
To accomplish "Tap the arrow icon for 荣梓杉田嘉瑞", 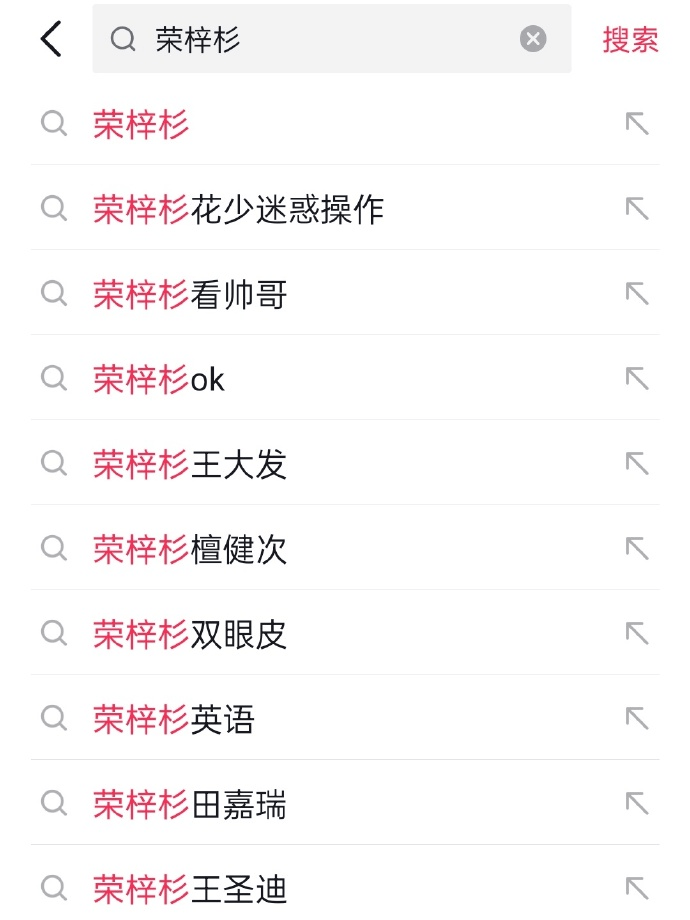I will (x=637, y=803).
